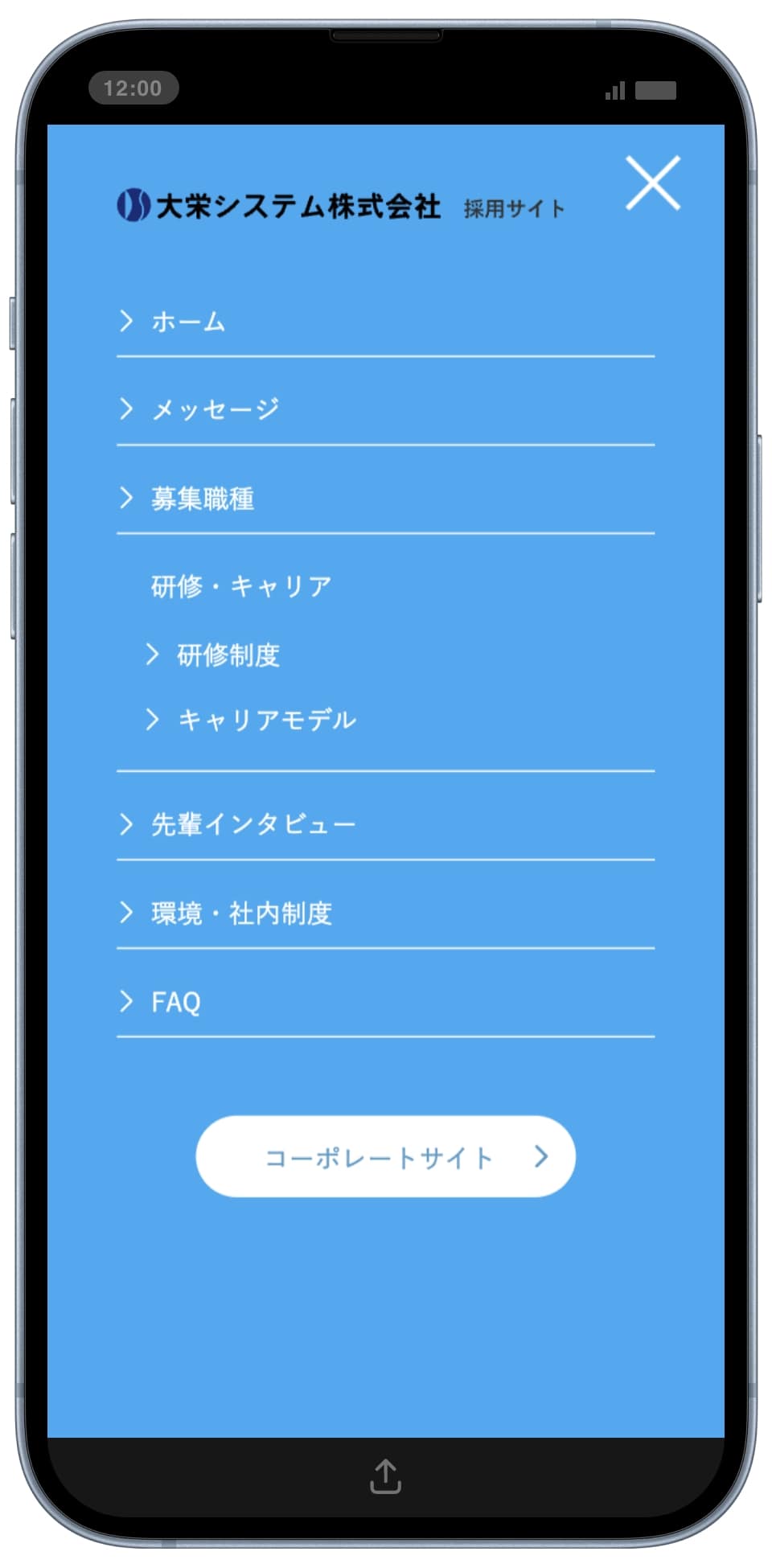Select 研修制度 under 研修・キャリア
This screenshot has height=1568, width=772.
point(228,655)
